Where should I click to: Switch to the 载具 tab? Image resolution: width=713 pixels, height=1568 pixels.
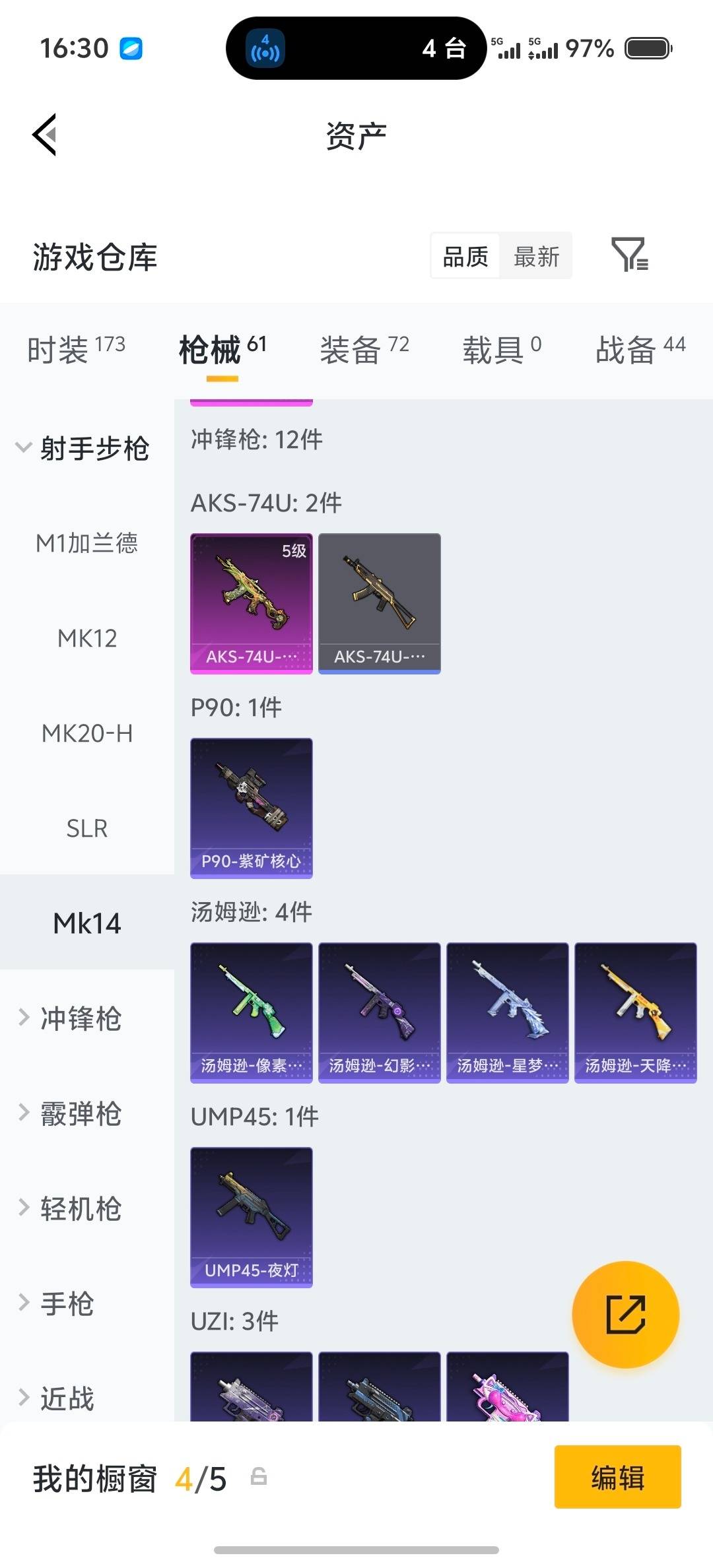pos(501,349)
